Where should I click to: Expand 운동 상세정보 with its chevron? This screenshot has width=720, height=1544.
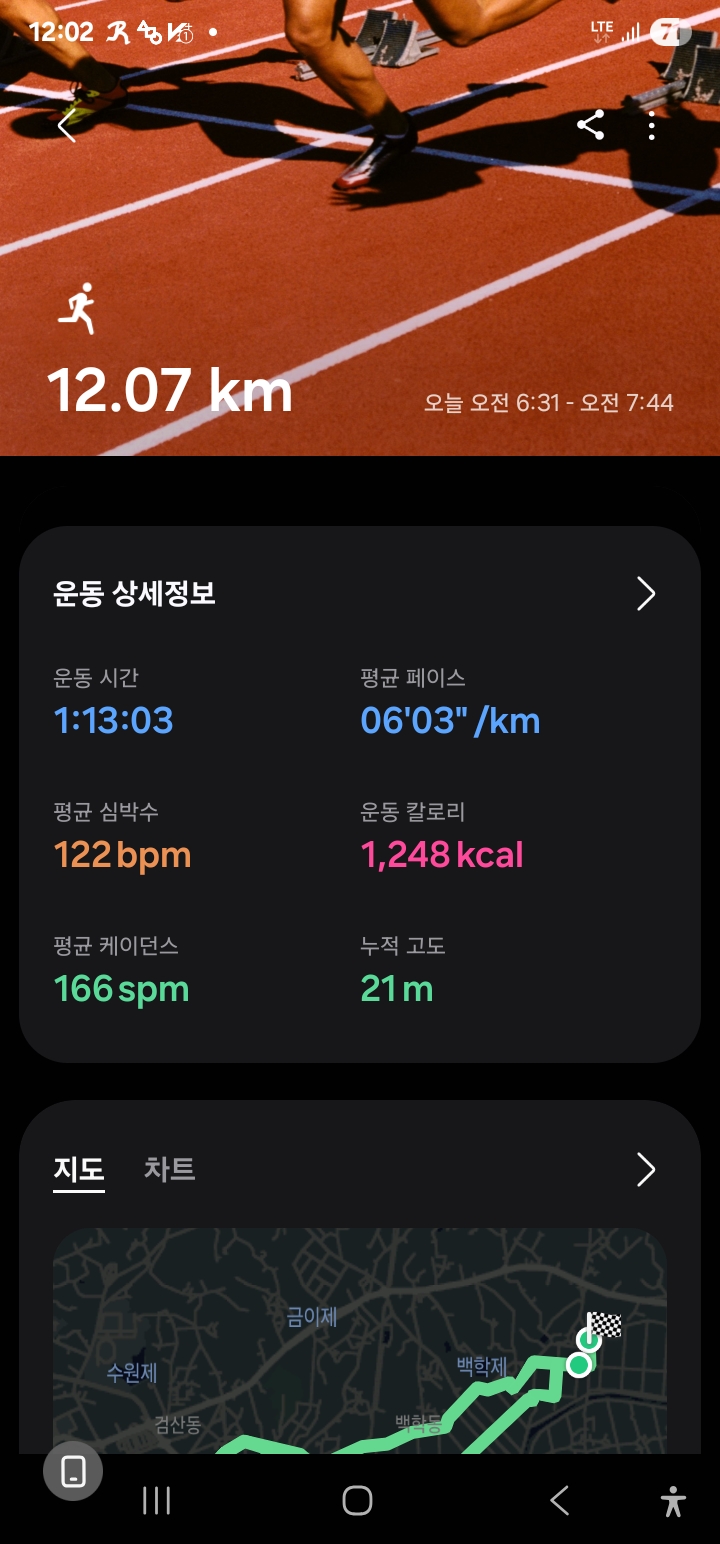(646, 594)
